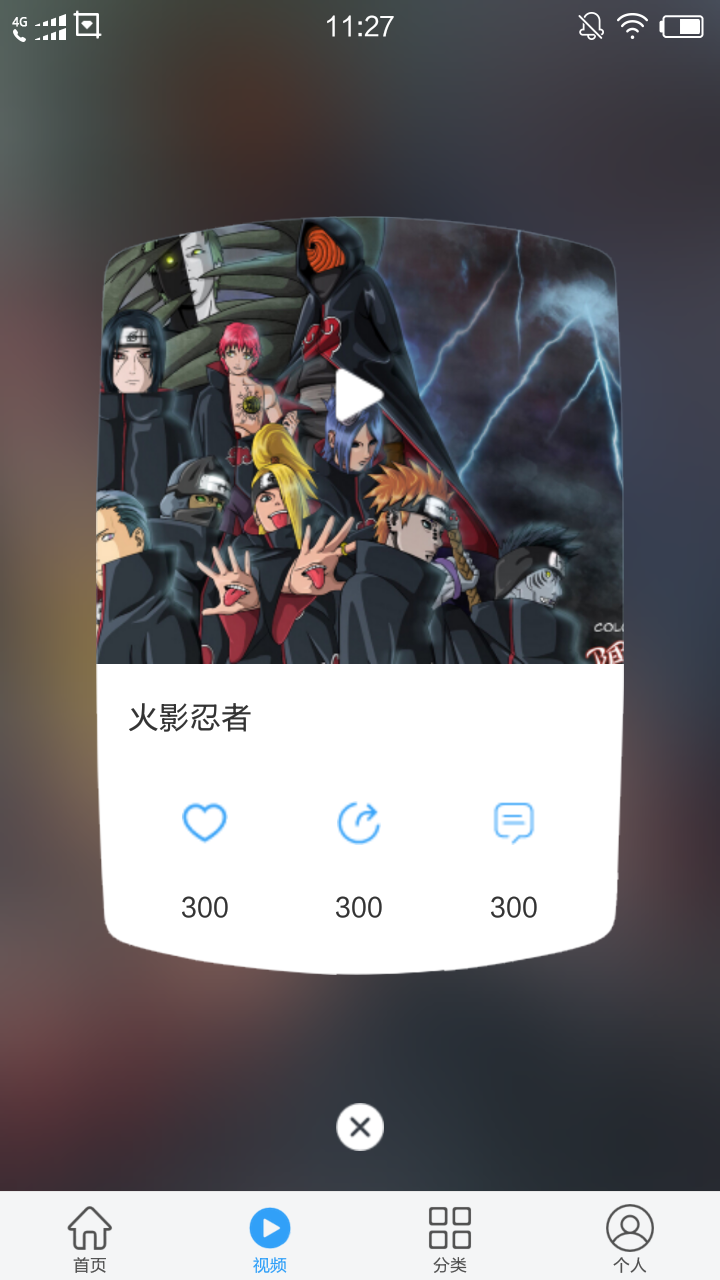Switch to the 首页 tab

point(89,1237)
